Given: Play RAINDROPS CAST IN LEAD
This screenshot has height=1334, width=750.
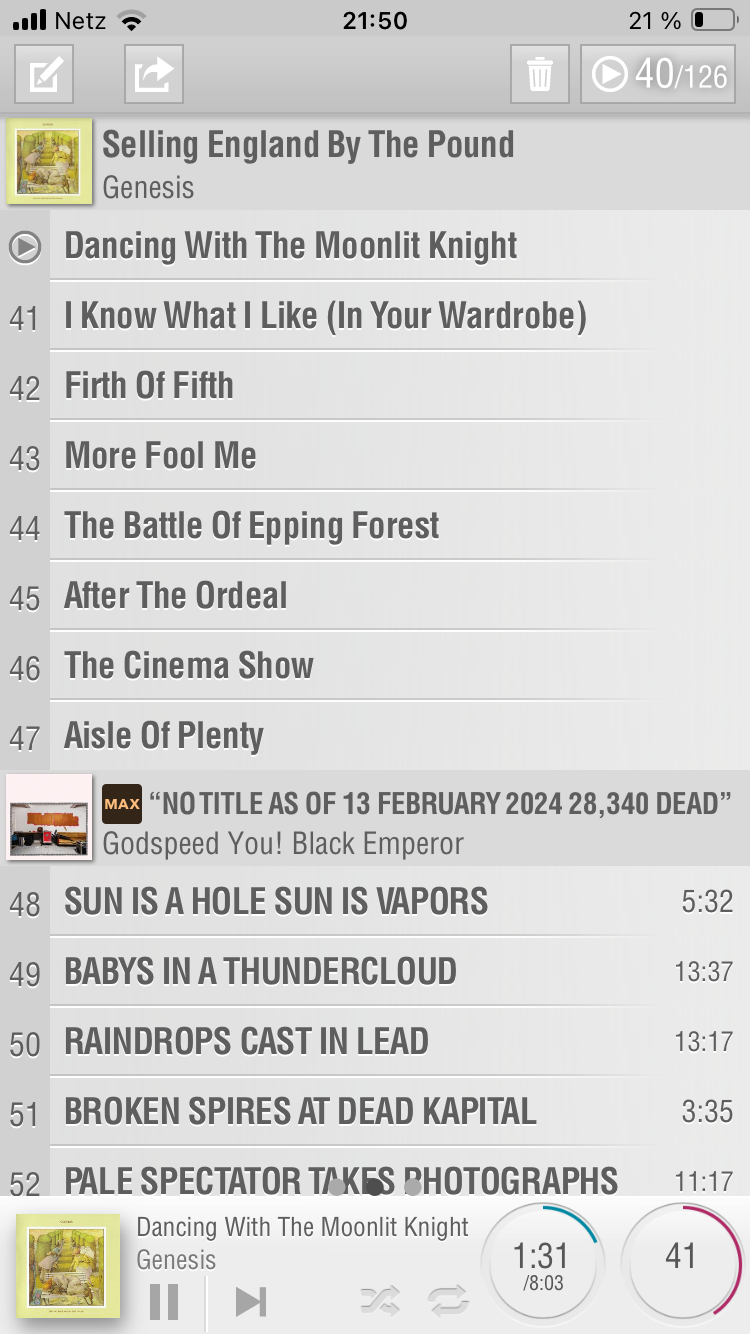Looking at the screenshot, I should [375, 1042].
